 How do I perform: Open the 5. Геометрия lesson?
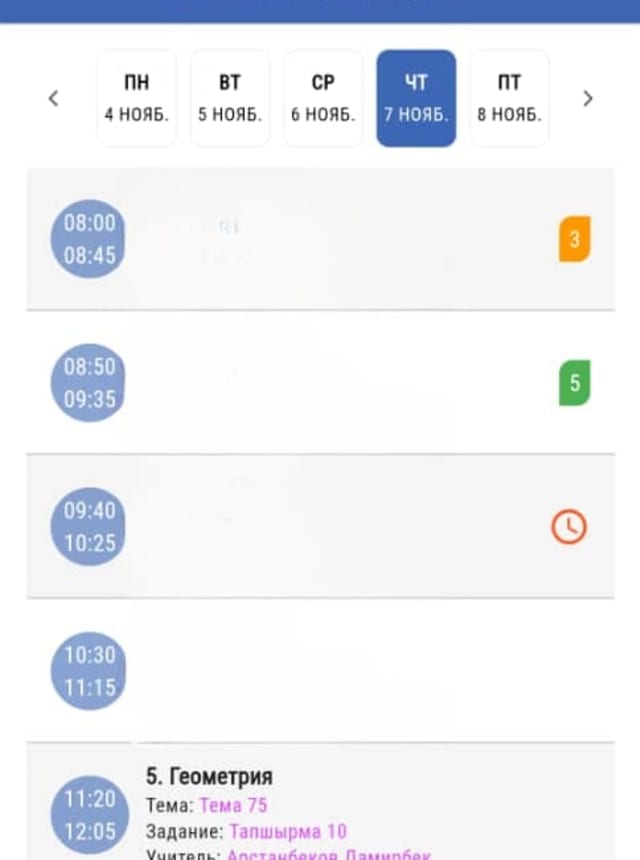pos(209,777)
